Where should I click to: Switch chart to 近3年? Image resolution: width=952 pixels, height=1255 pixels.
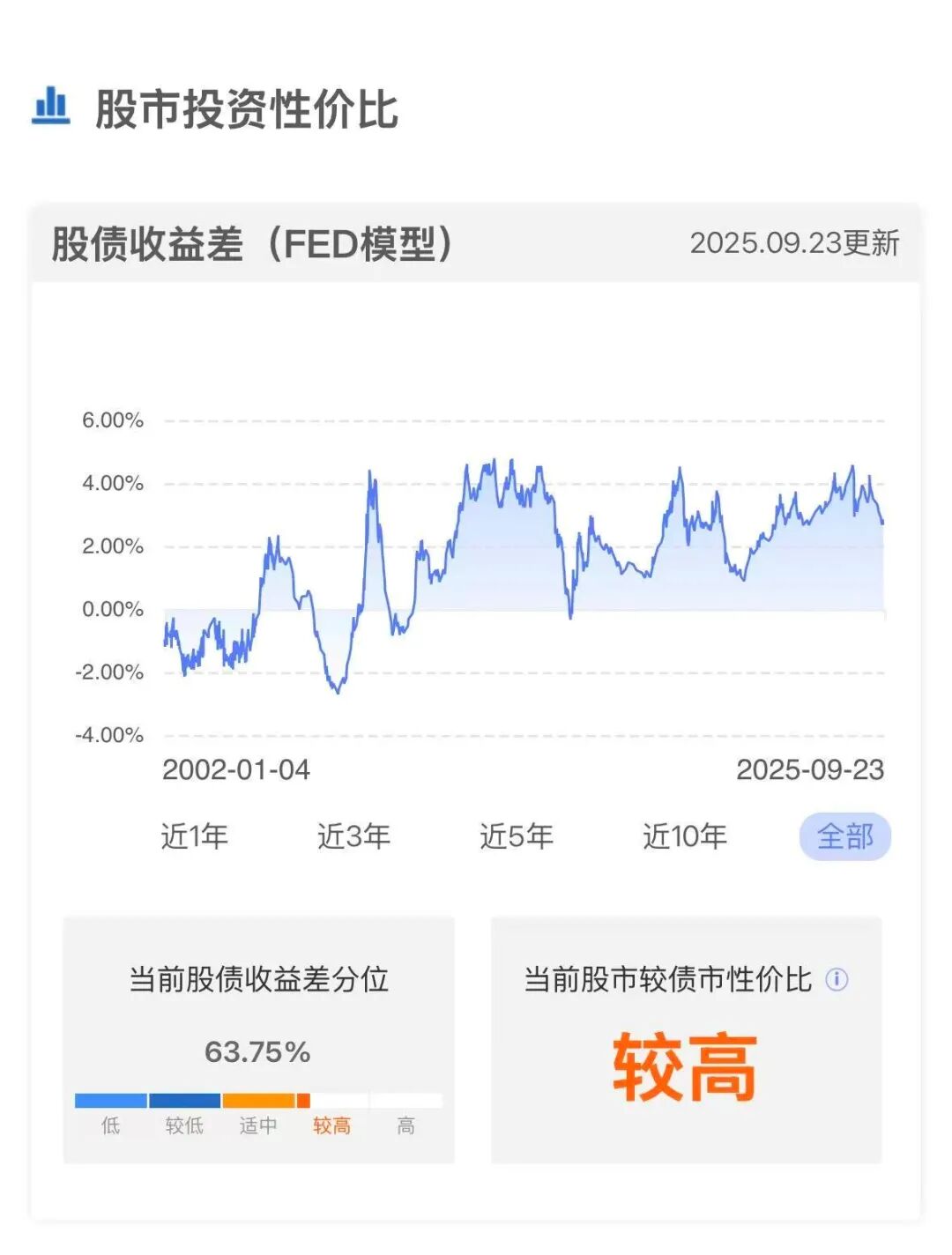tap(353, 835)
